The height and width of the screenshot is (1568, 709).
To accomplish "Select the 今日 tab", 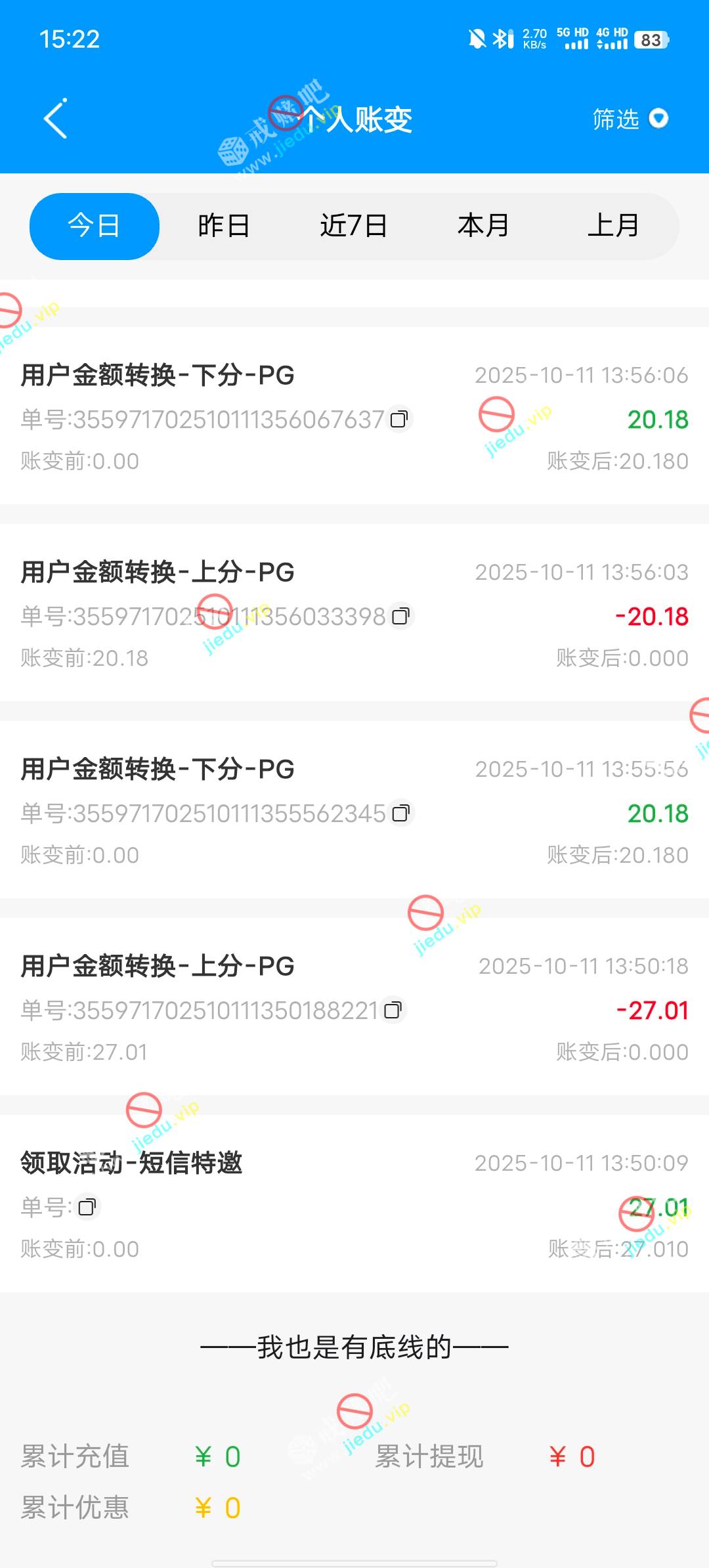I will coord(95,226).
